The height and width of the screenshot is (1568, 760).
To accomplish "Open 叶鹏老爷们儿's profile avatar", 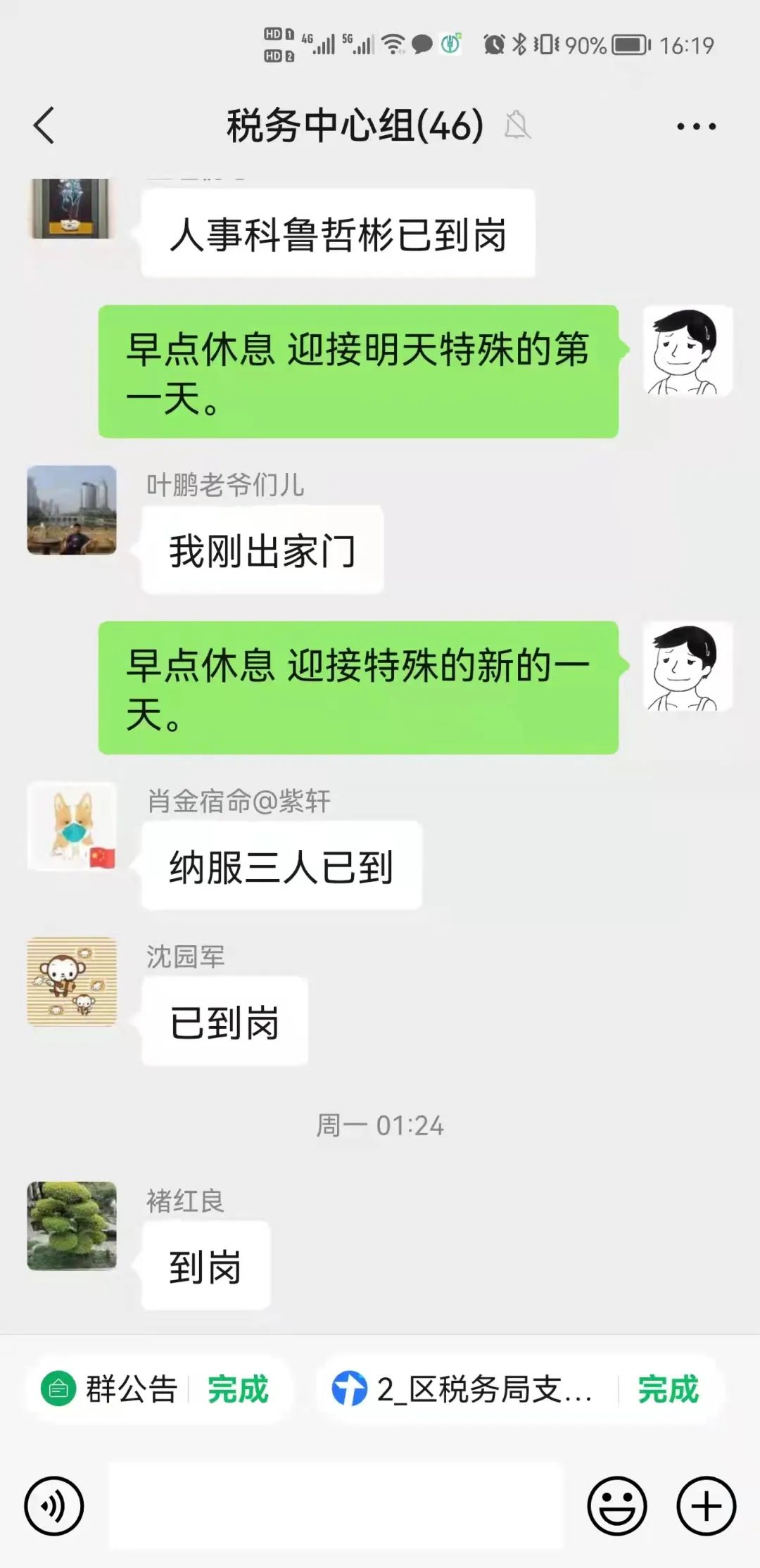I will pos(72,510).
